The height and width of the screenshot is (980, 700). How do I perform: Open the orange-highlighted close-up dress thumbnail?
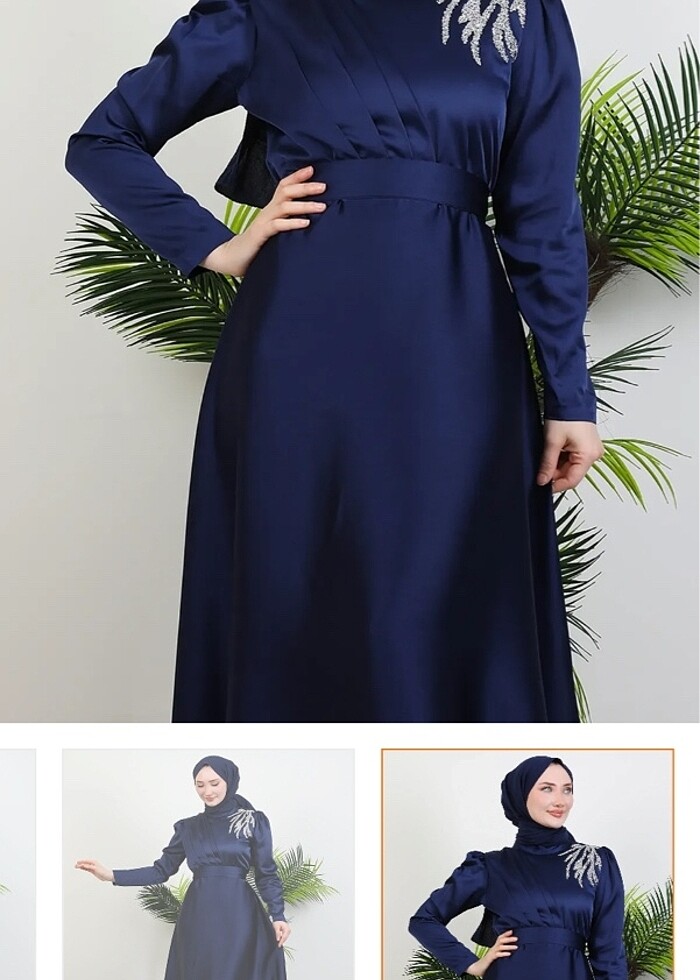click(528, 864)
